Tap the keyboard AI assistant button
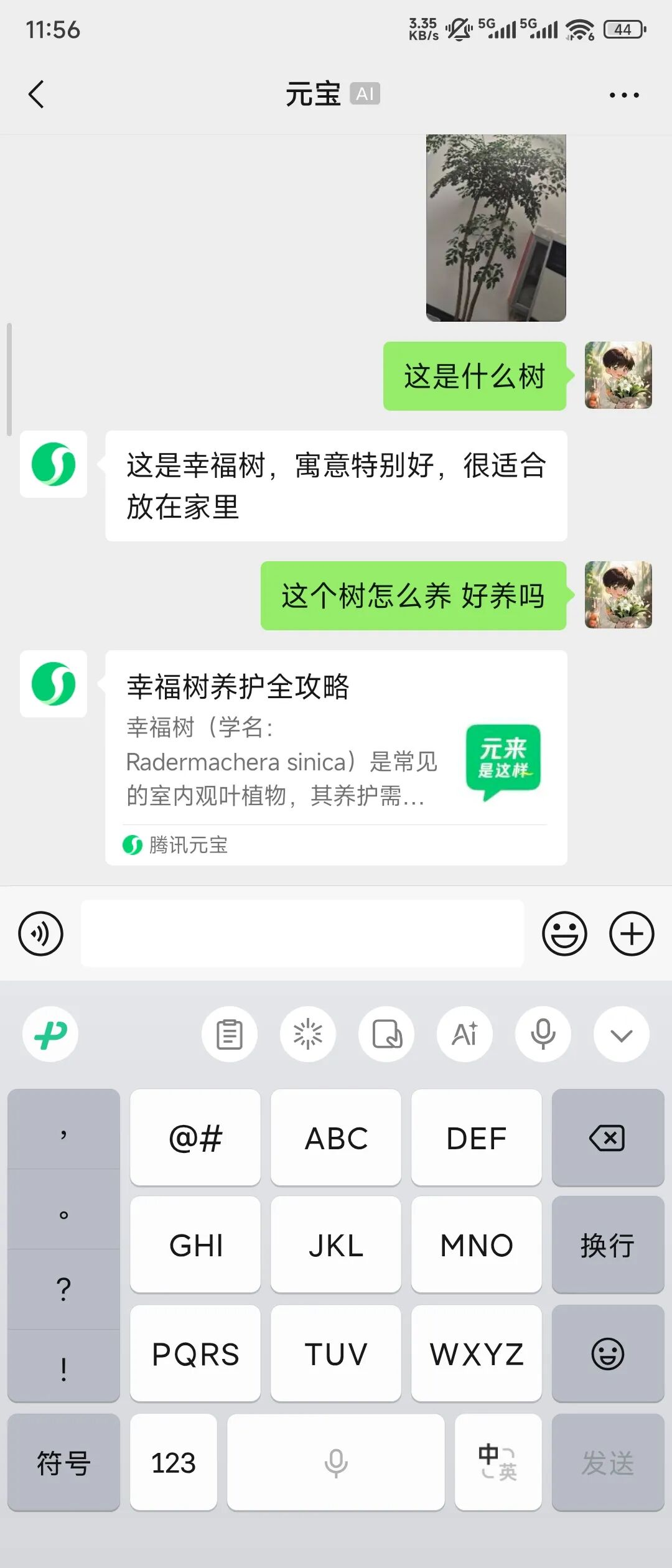672x1568 pixels. 465,1034
